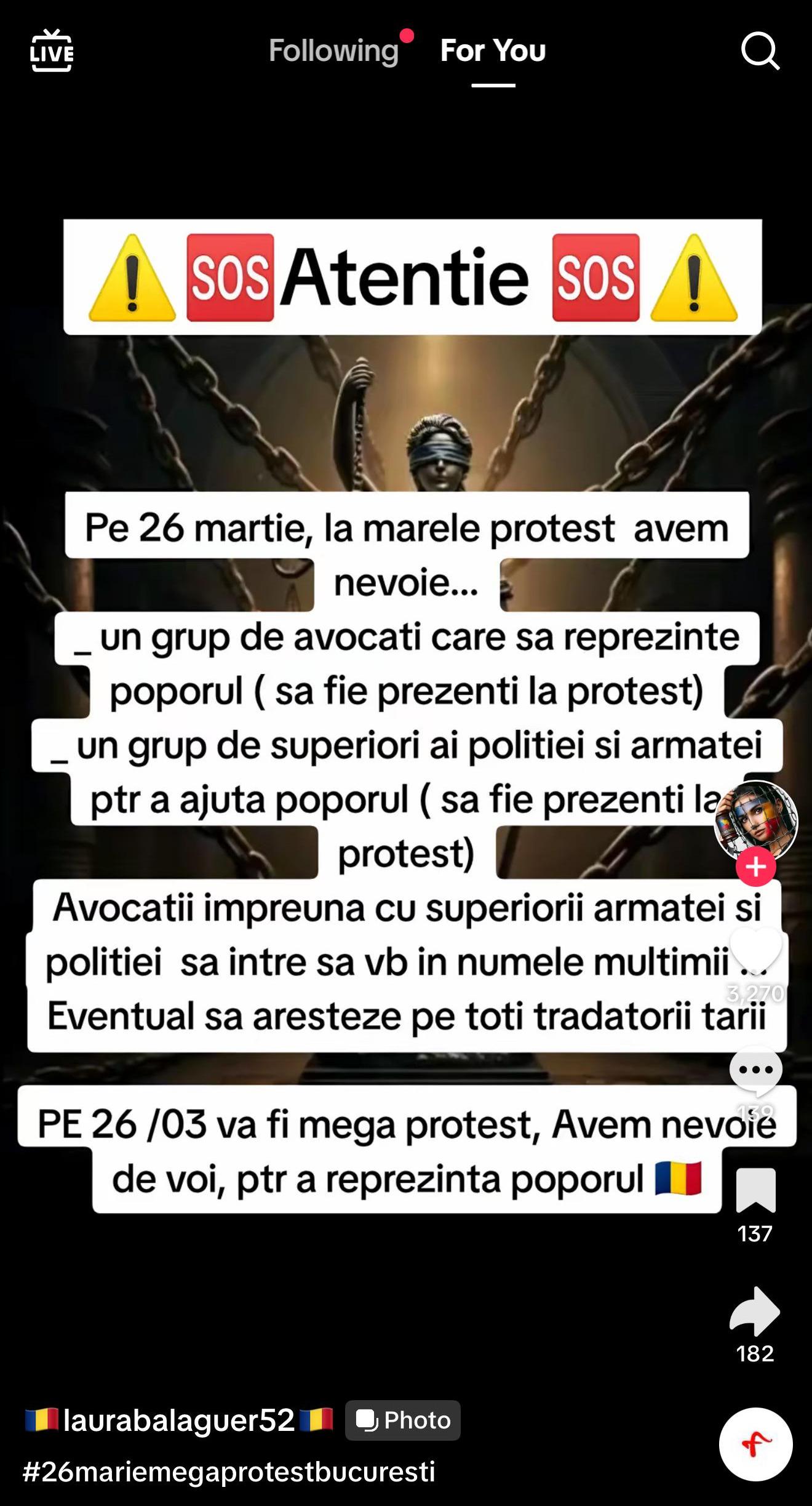This screenshot has width=812, height=1506.
Task: Open the comments bubble
Action: [x=755, y=1071]
